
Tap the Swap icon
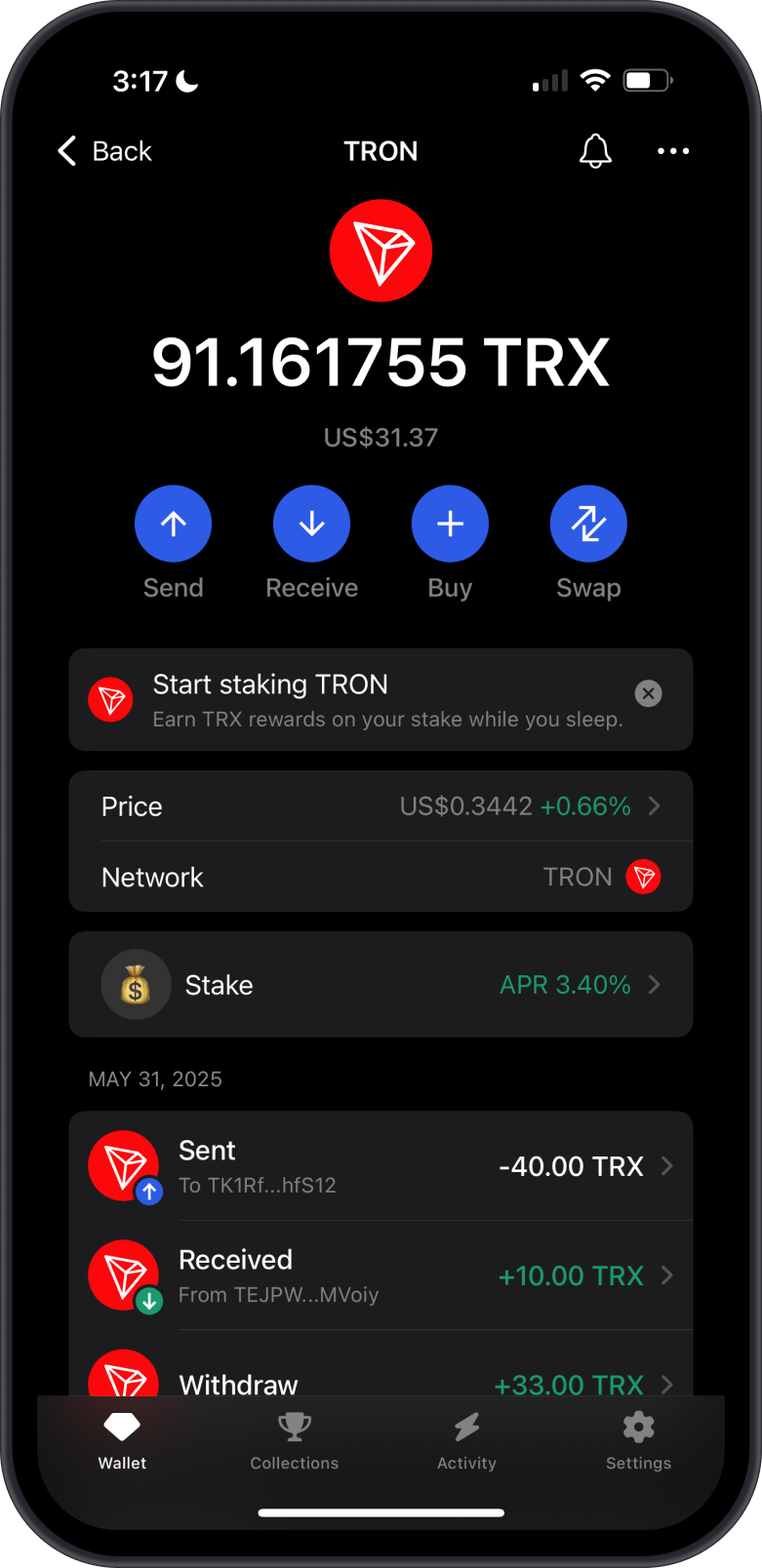coord(588,523)
